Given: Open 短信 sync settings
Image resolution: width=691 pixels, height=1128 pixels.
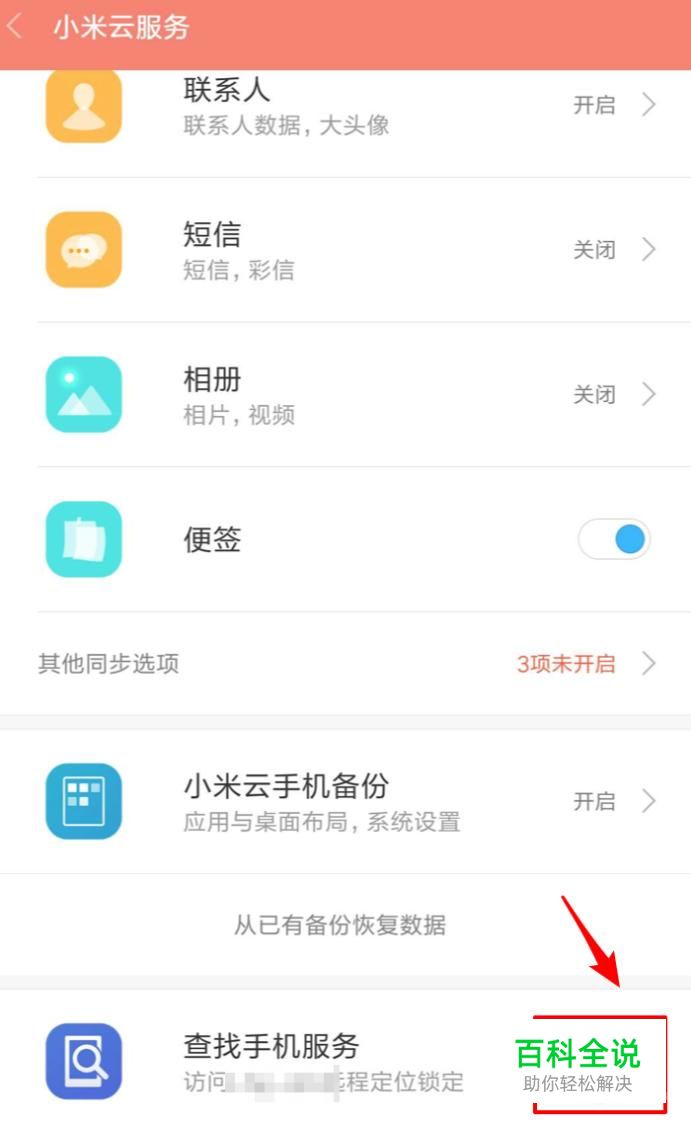Looking at the screenshot, I should coord(345,250).
